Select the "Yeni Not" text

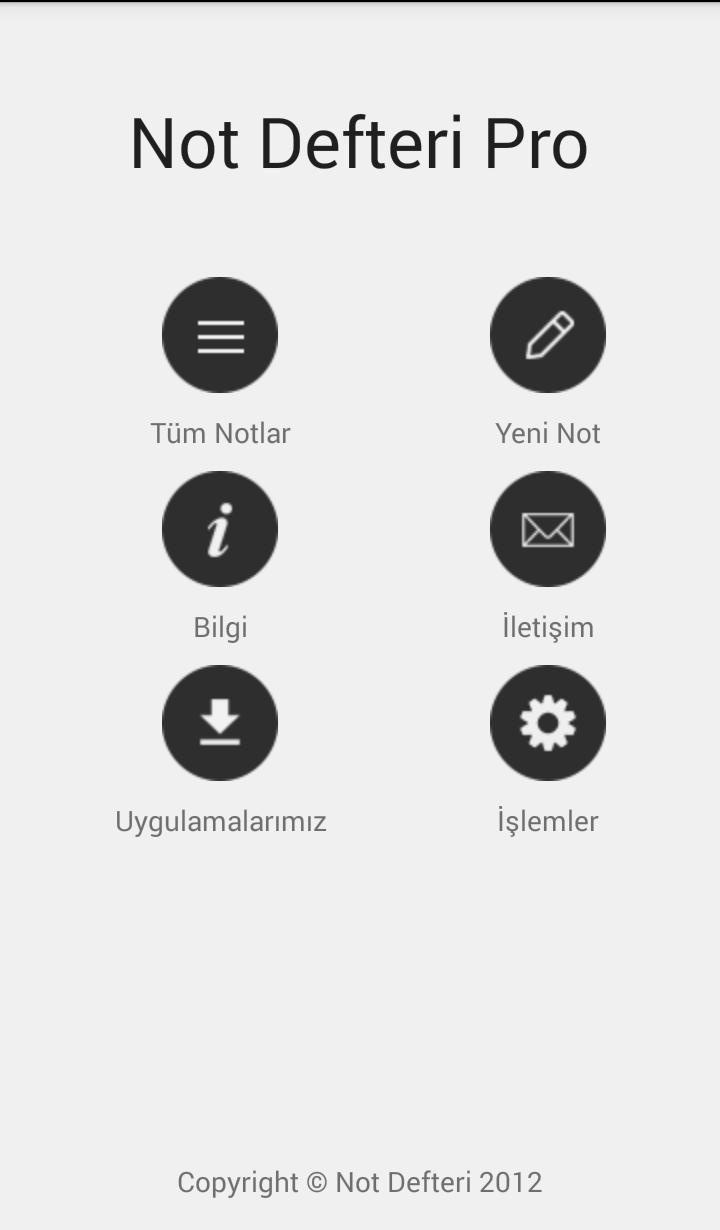[x=548, y=433]
